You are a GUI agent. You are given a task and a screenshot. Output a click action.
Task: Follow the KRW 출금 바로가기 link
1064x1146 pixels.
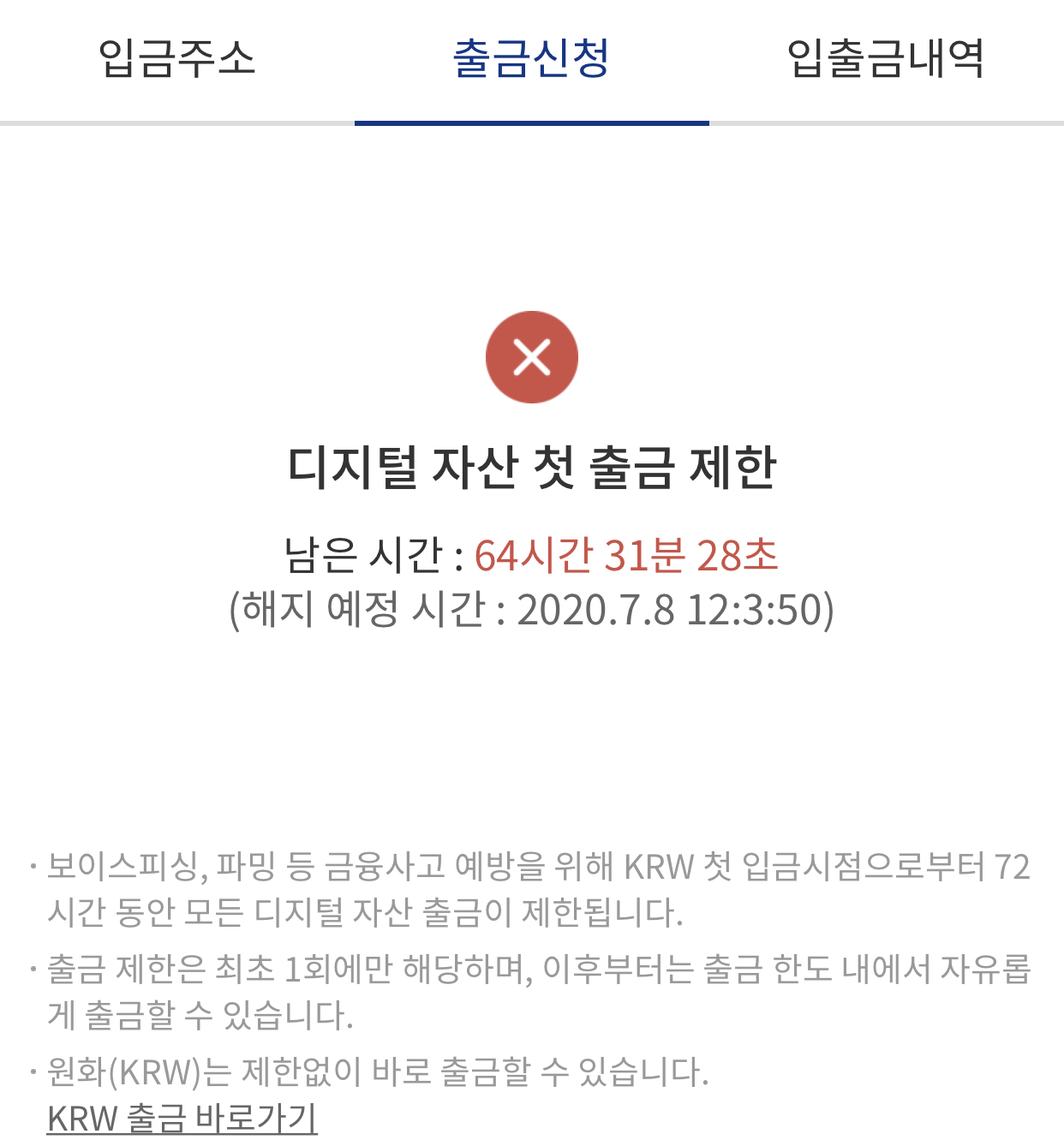point(182,1119)
